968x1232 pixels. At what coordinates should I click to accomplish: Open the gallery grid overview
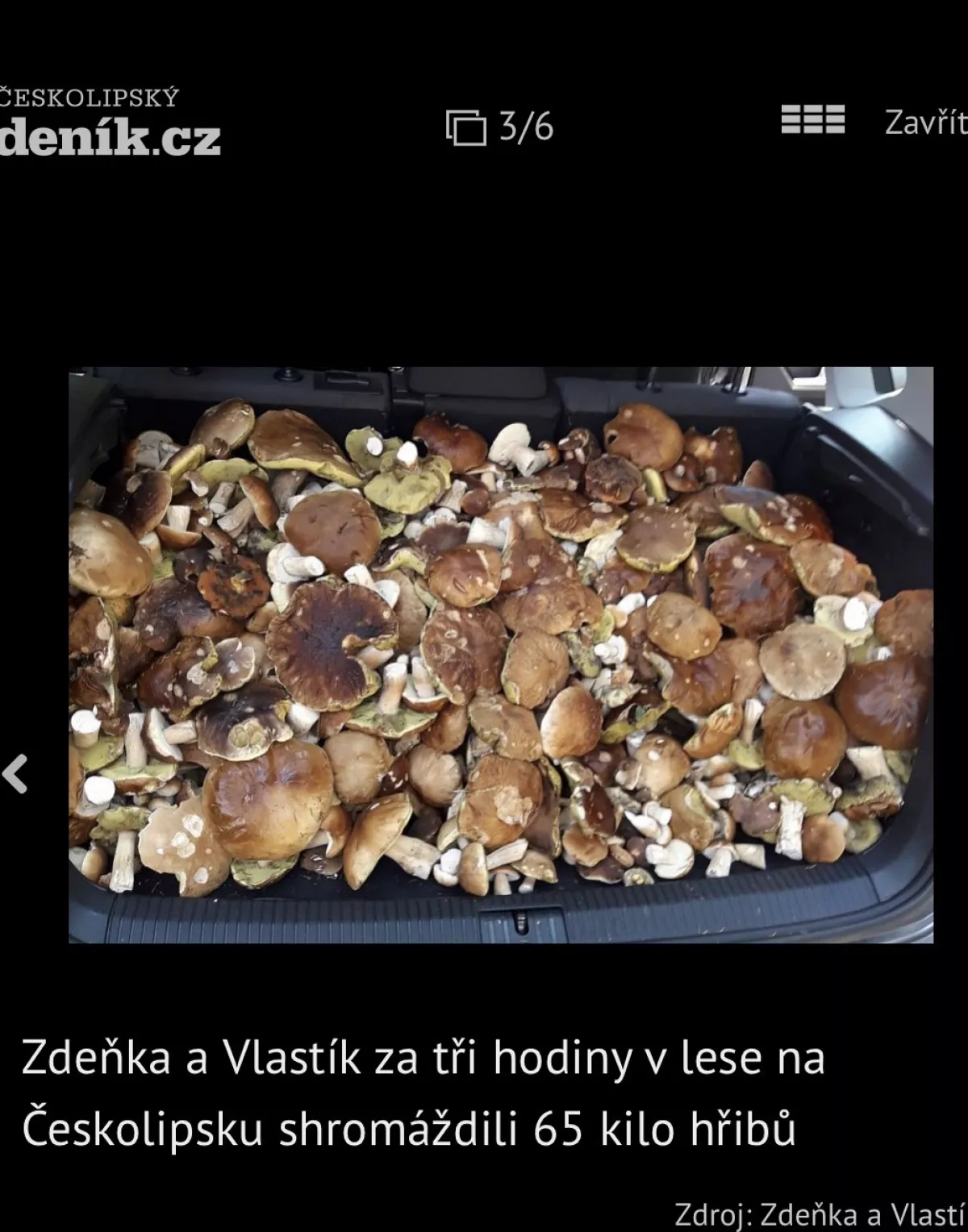click(x=812, y=120)
